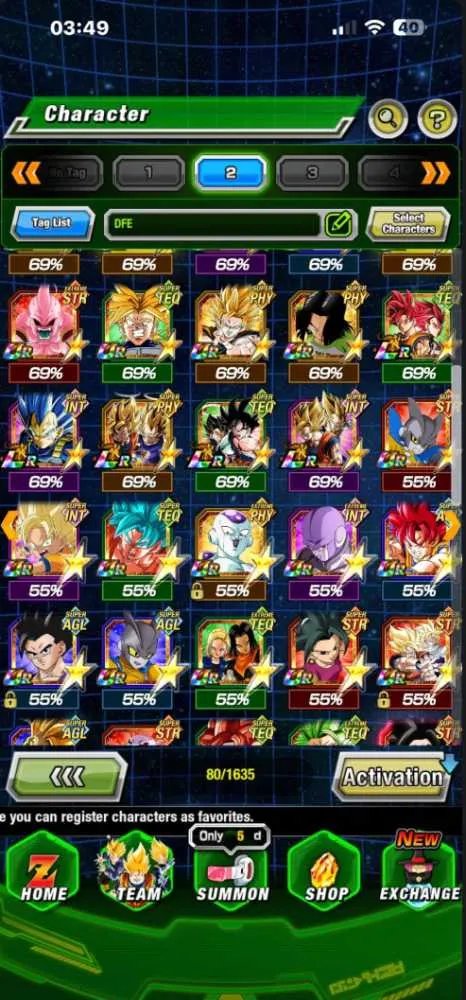
Task: Go to HOME
Action: [x=43, y=872]
